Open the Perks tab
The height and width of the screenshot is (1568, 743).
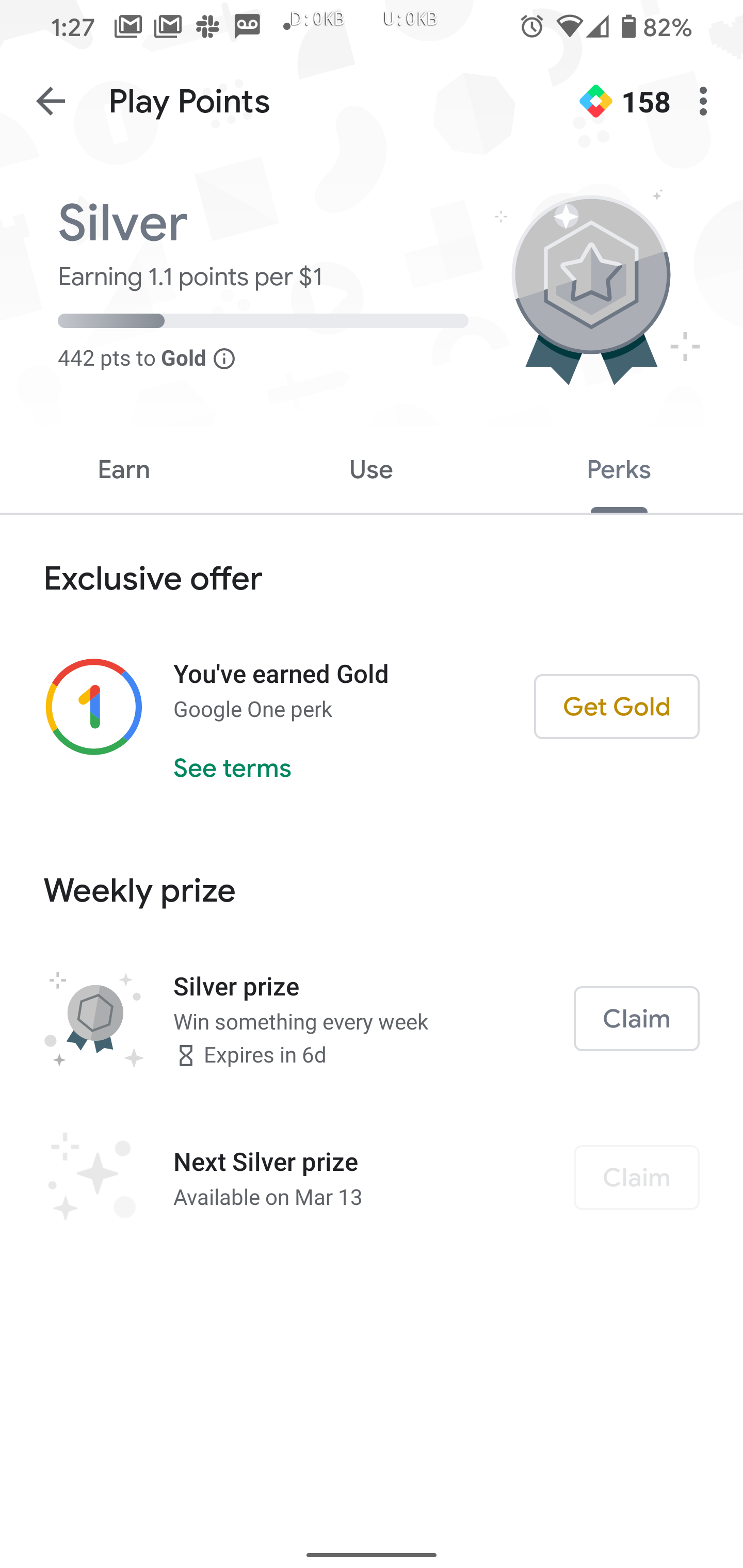618,469
